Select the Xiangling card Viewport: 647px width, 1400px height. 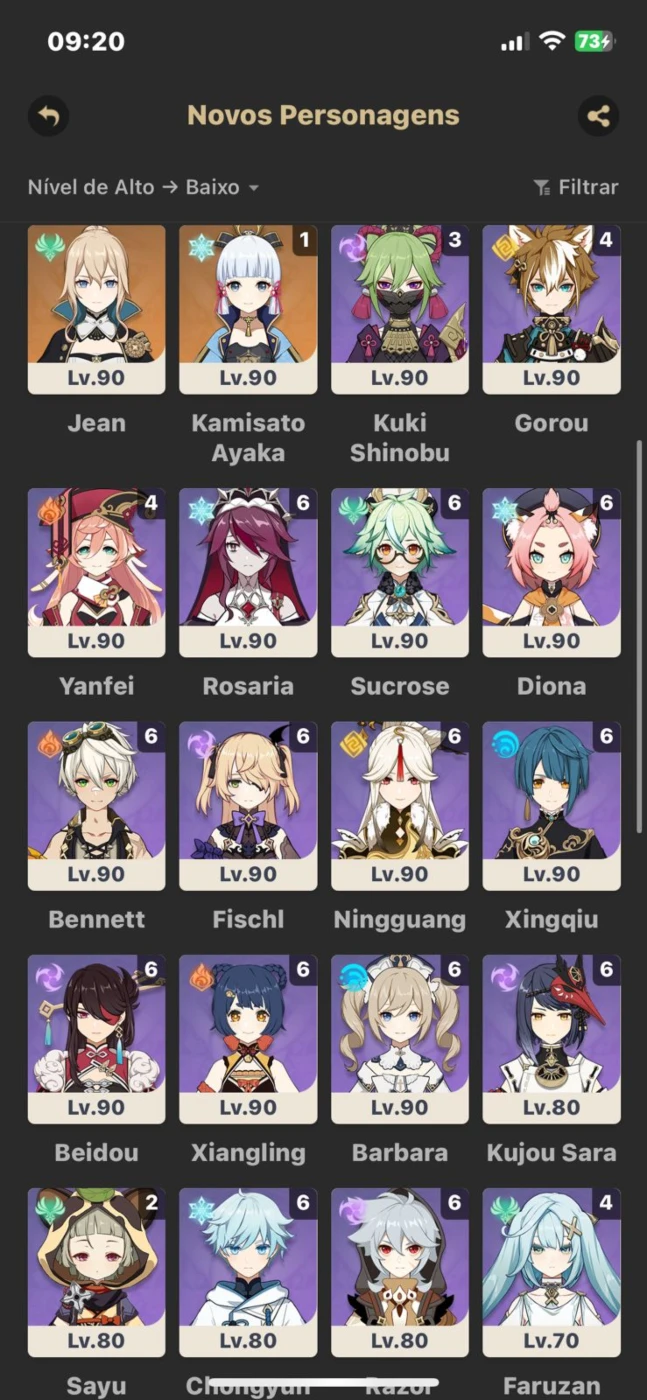point(248,1039)
